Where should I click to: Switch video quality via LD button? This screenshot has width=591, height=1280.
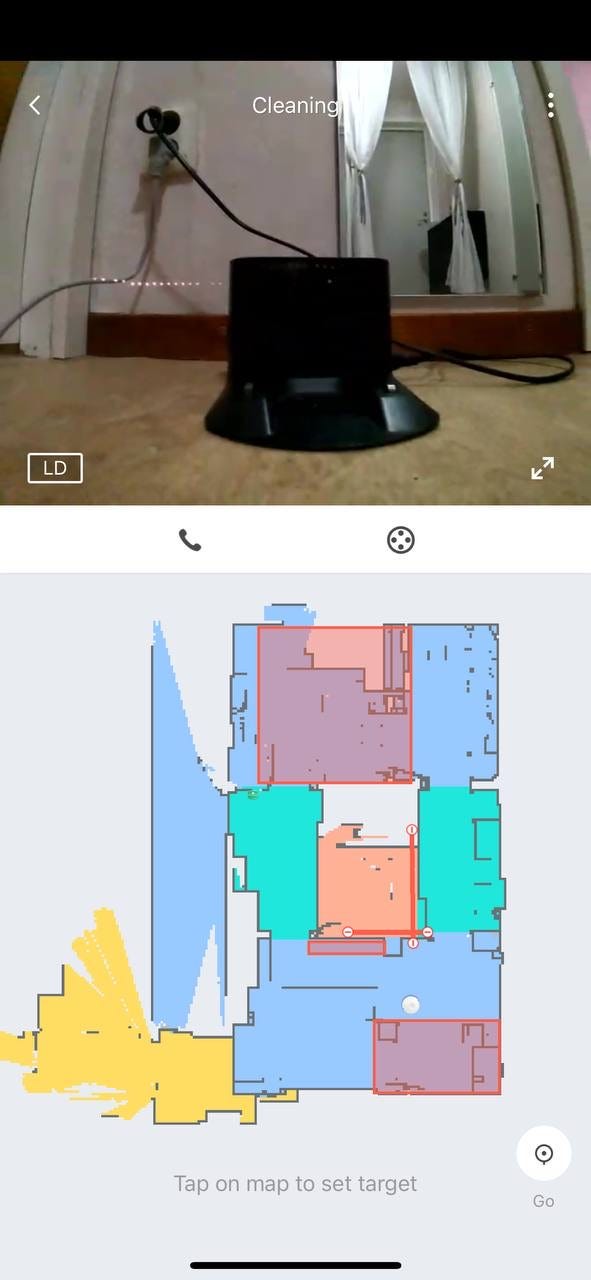pos(55,468)
